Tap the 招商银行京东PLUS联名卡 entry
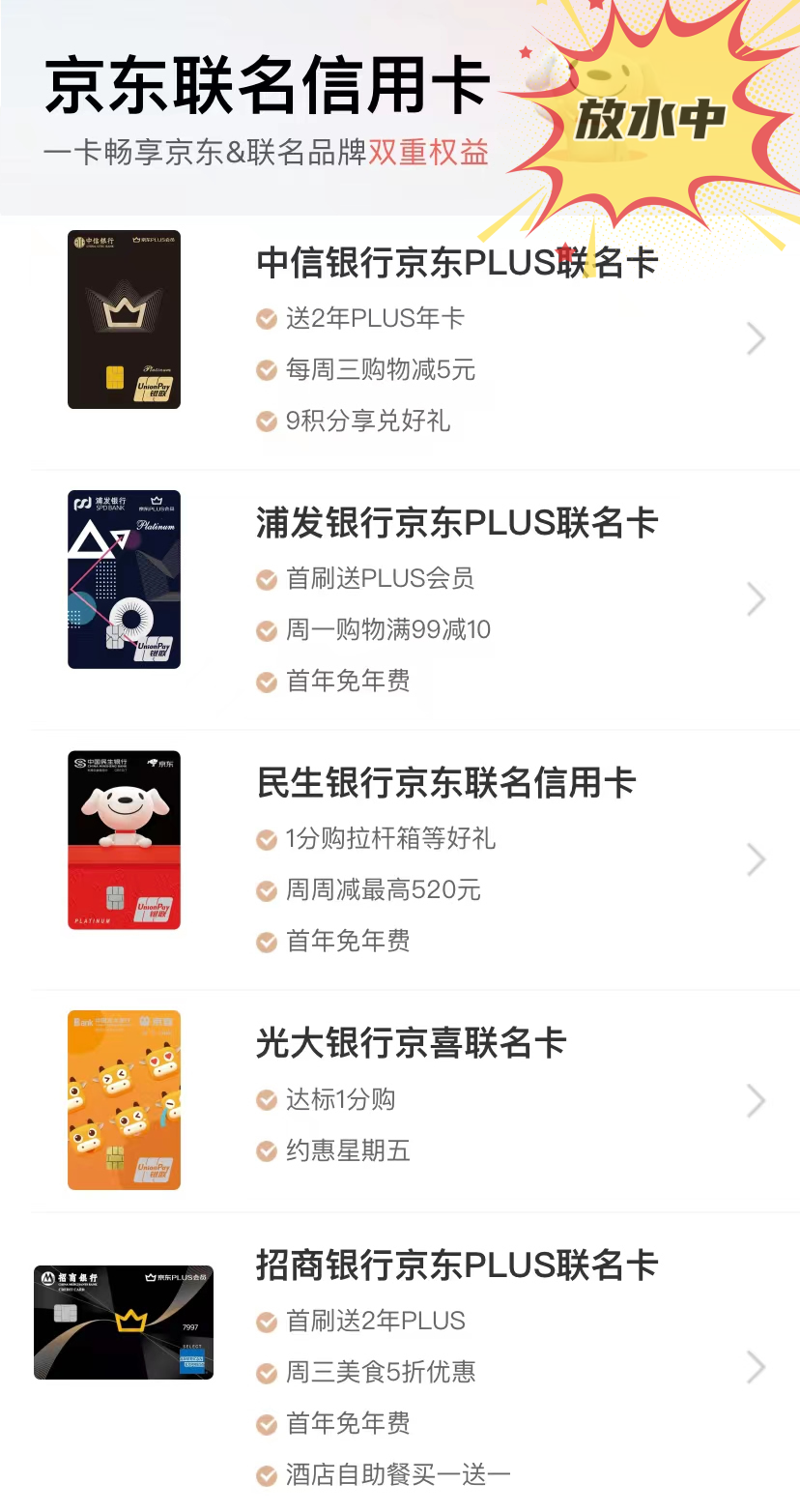Screen dimensions: 800x1512 click(x=456, y=1265)
